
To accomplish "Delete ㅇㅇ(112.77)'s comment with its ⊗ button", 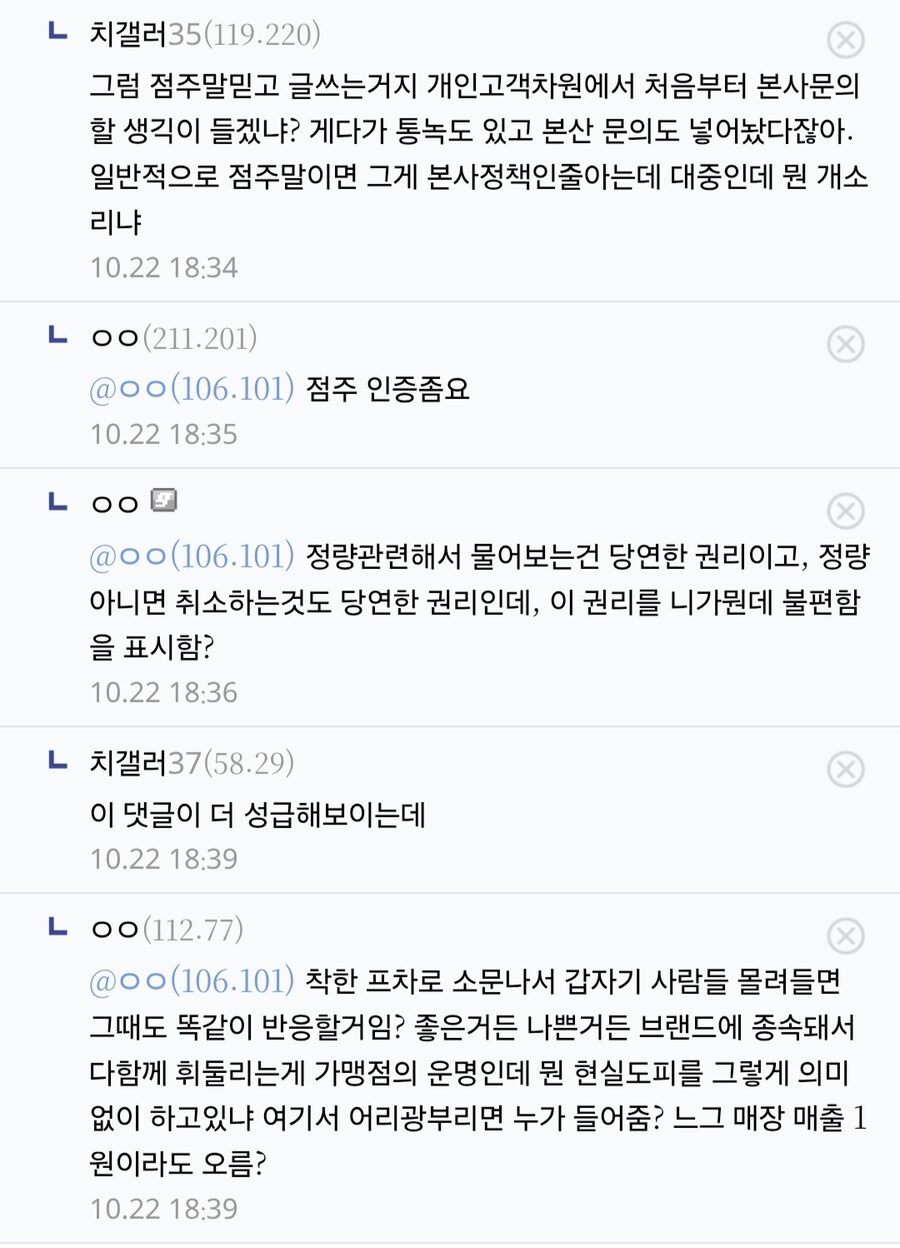I will [x=847, y=936].
